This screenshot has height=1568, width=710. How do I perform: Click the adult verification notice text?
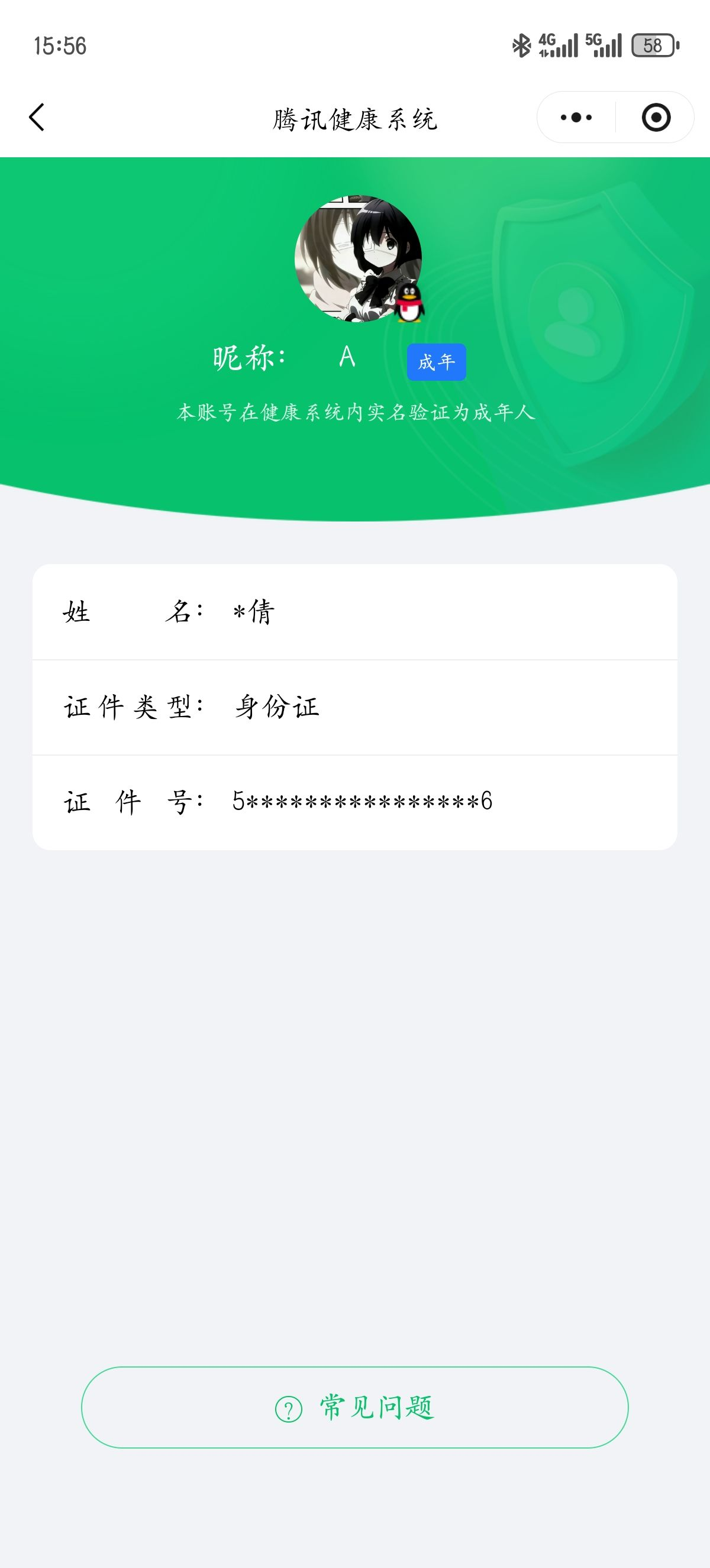355,413
